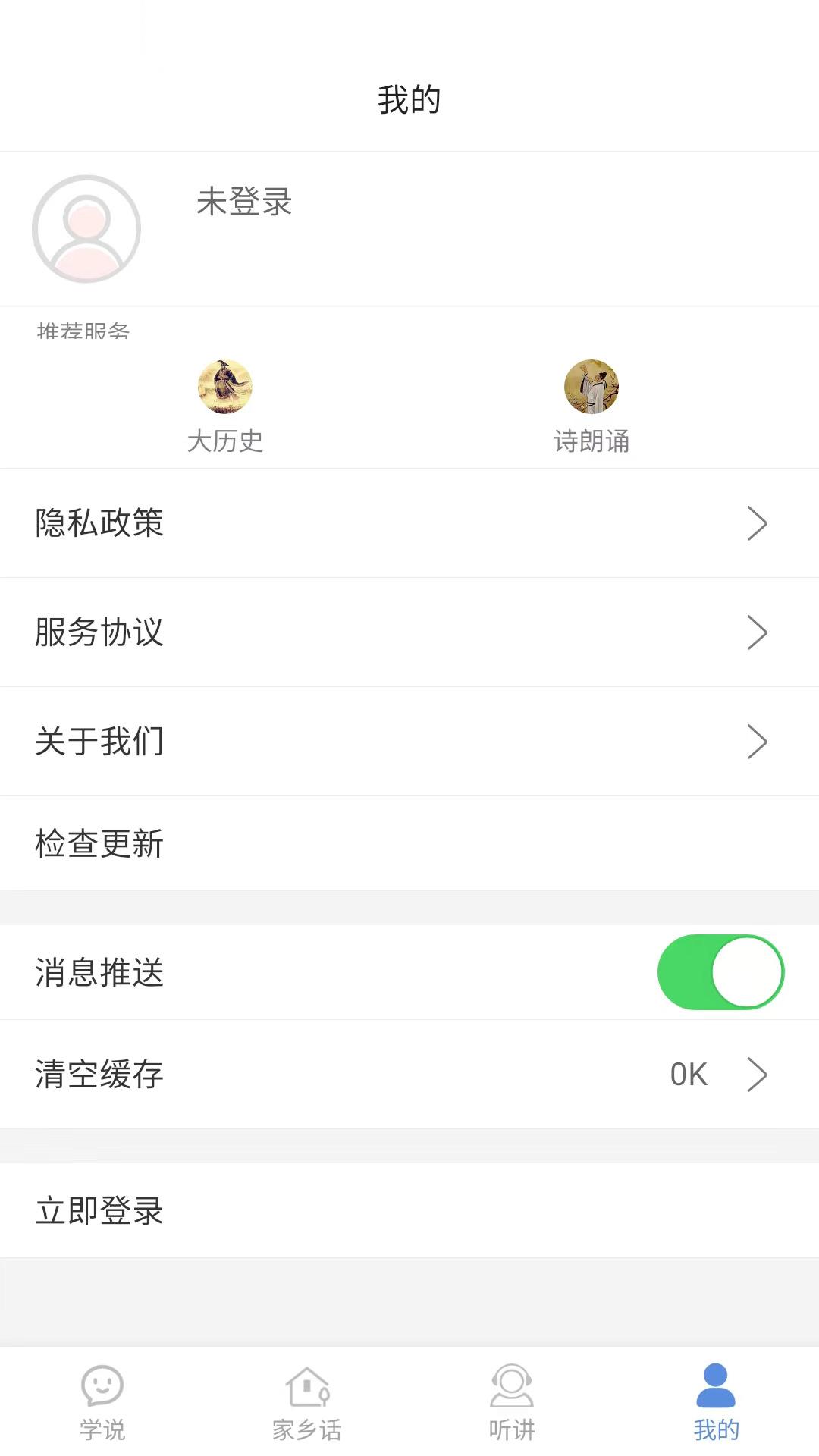The image size is (819, 1456).
Task: Clear cache with 清空缓存
Action: pos(409,1075)
